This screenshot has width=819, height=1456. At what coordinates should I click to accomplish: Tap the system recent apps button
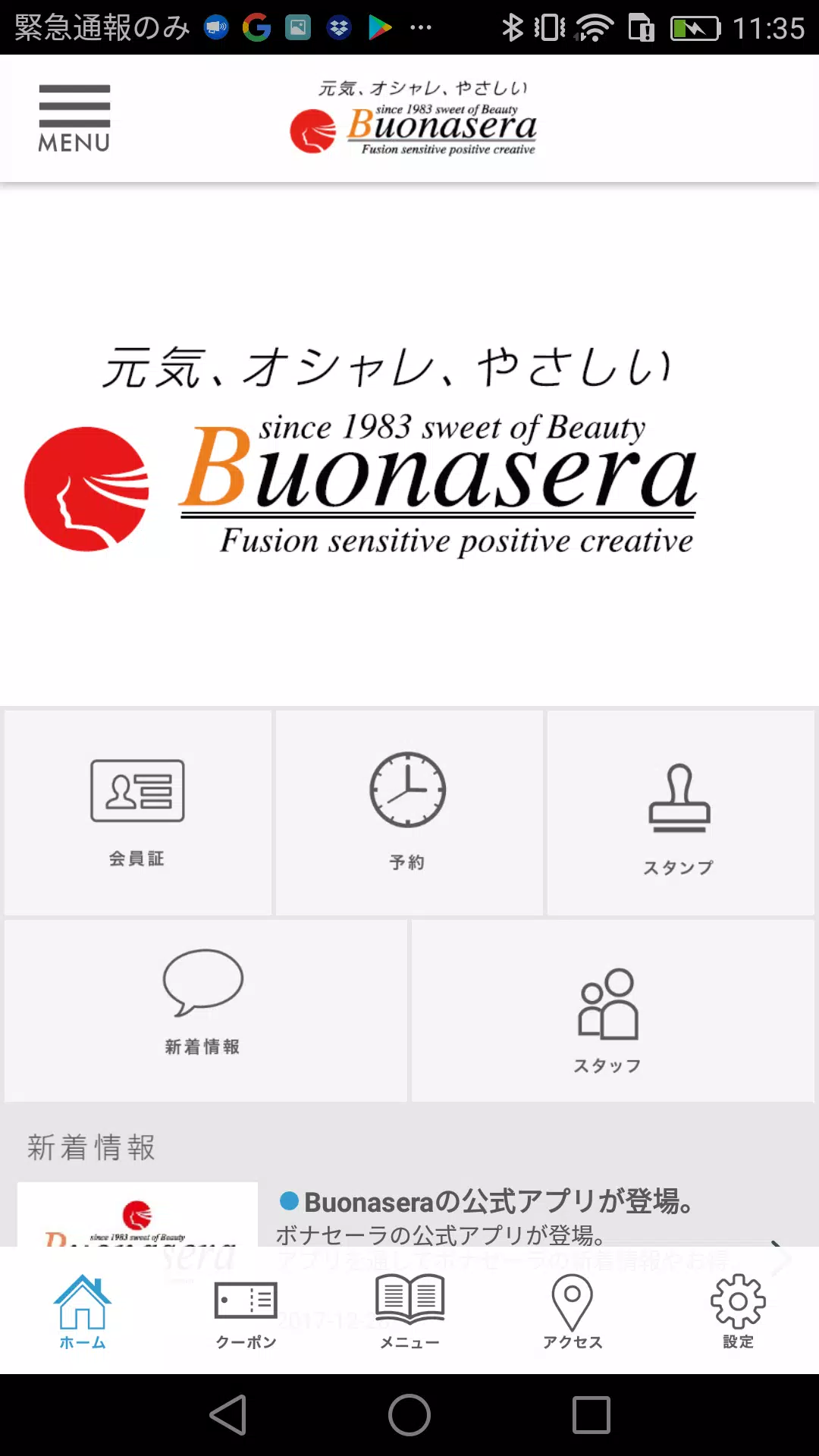[591, 1414]
